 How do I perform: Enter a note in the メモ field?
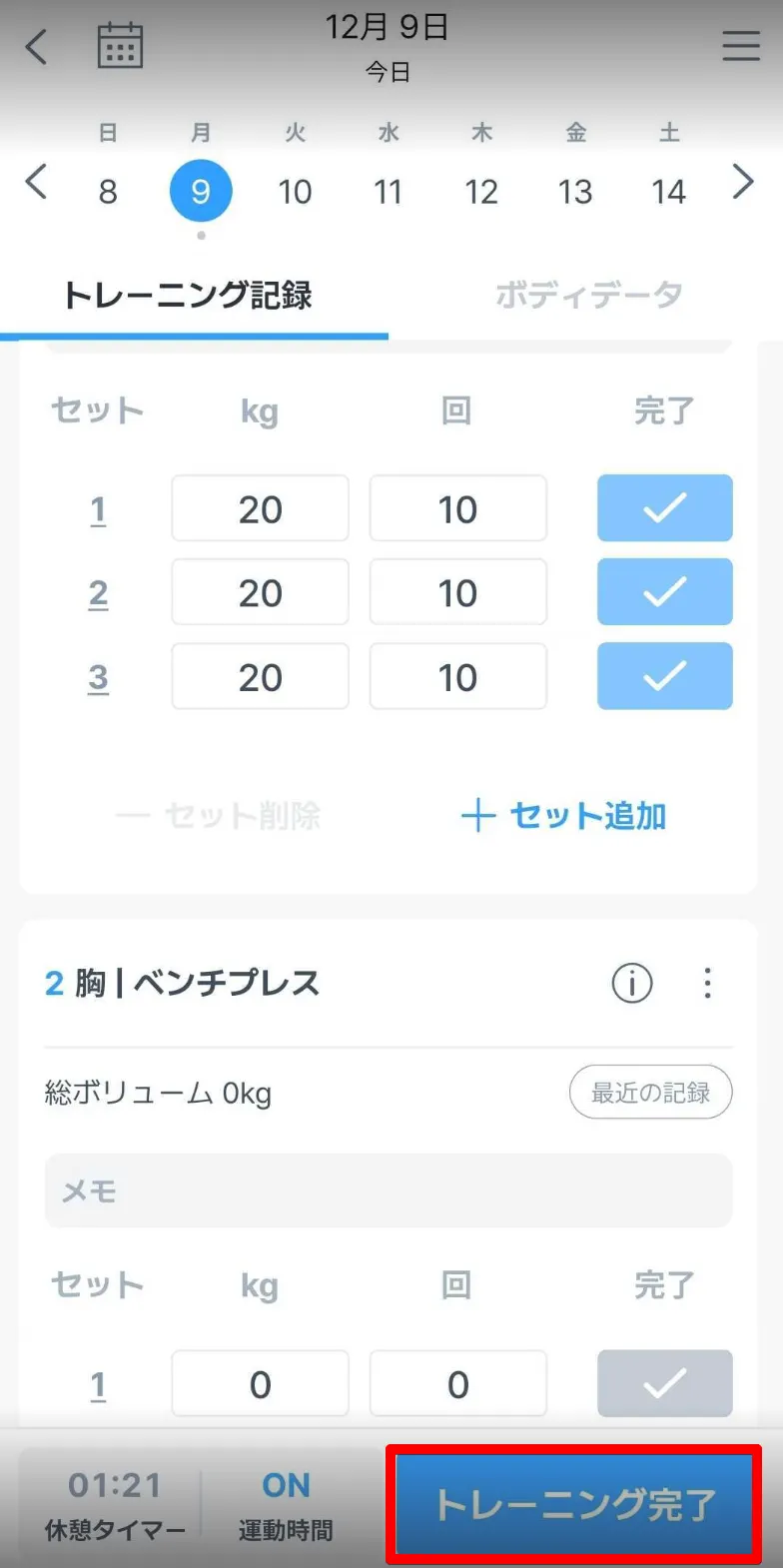pyautogui.click(x=388, y=1190)
